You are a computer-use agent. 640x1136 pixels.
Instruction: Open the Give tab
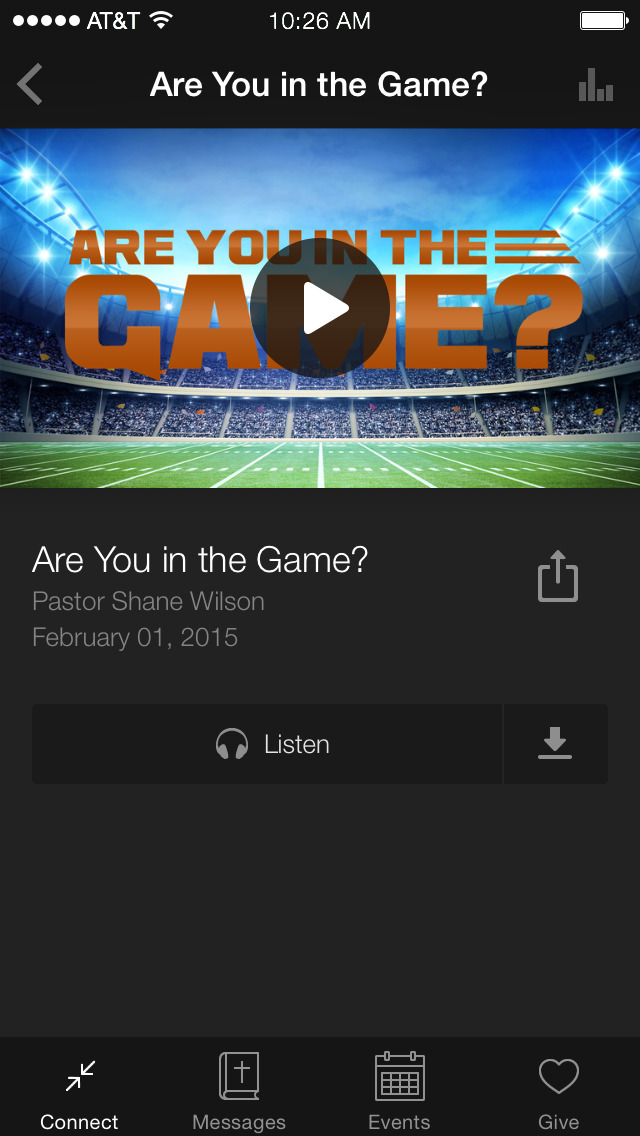click(x=559, y=1091)
